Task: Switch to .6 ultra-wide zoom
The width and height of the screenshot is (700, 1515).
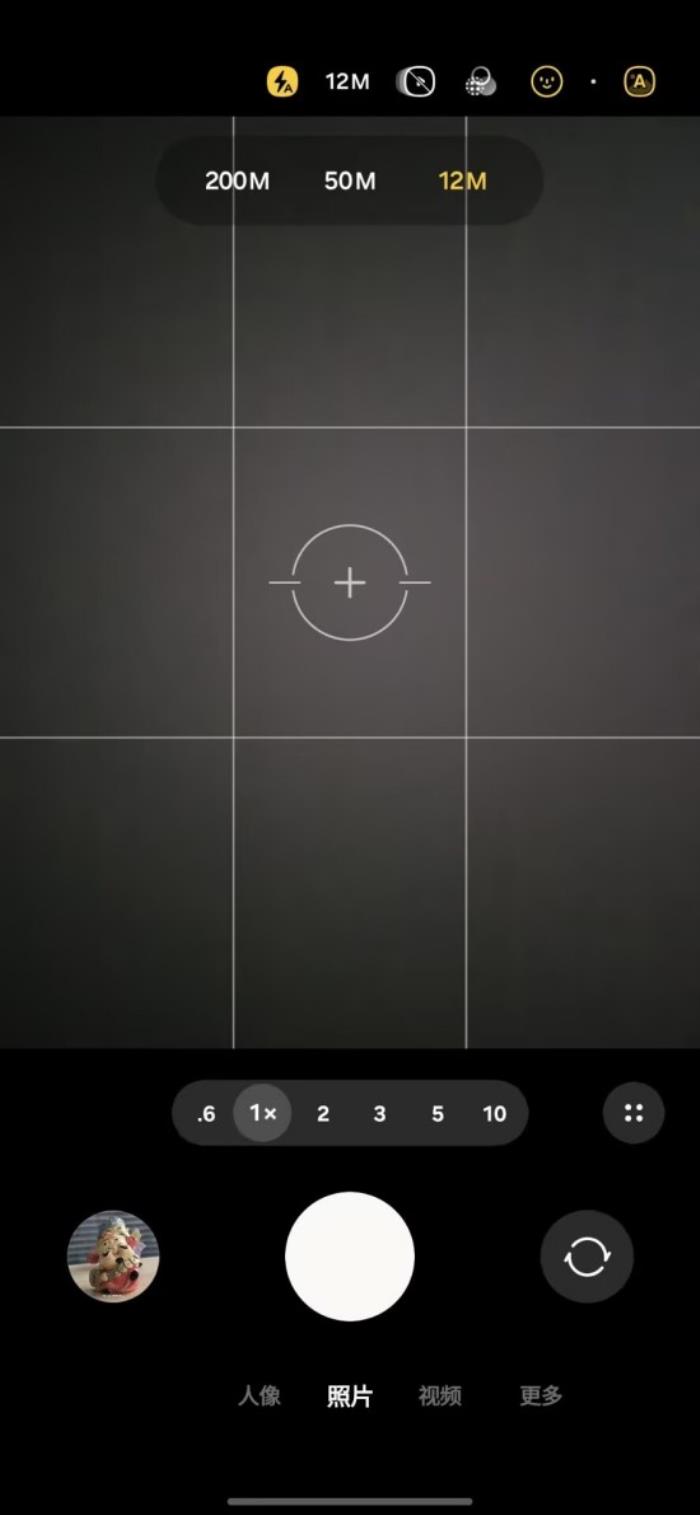Action: (206, 1114)
